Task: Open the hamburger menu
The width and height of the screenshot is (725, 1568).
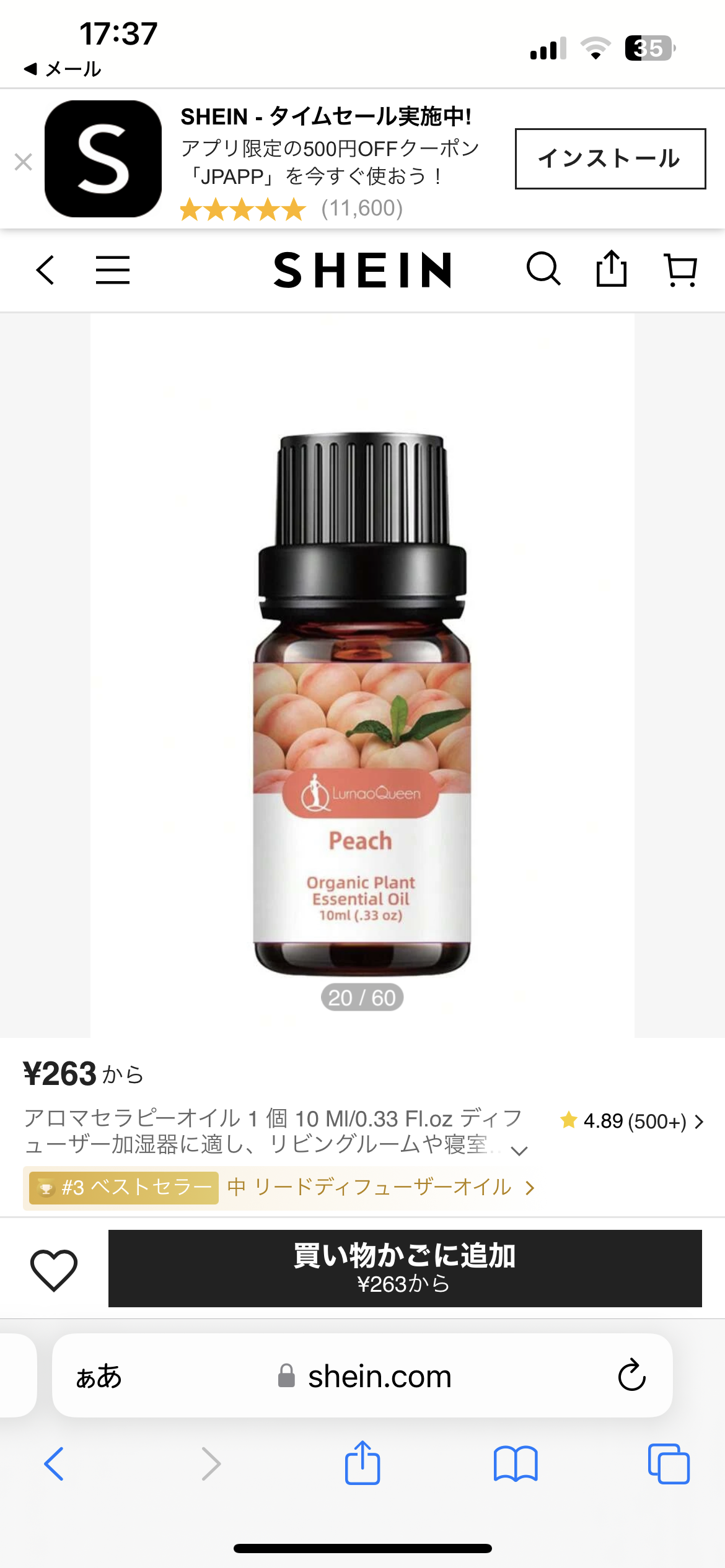Action: click(x=113, y=269)
